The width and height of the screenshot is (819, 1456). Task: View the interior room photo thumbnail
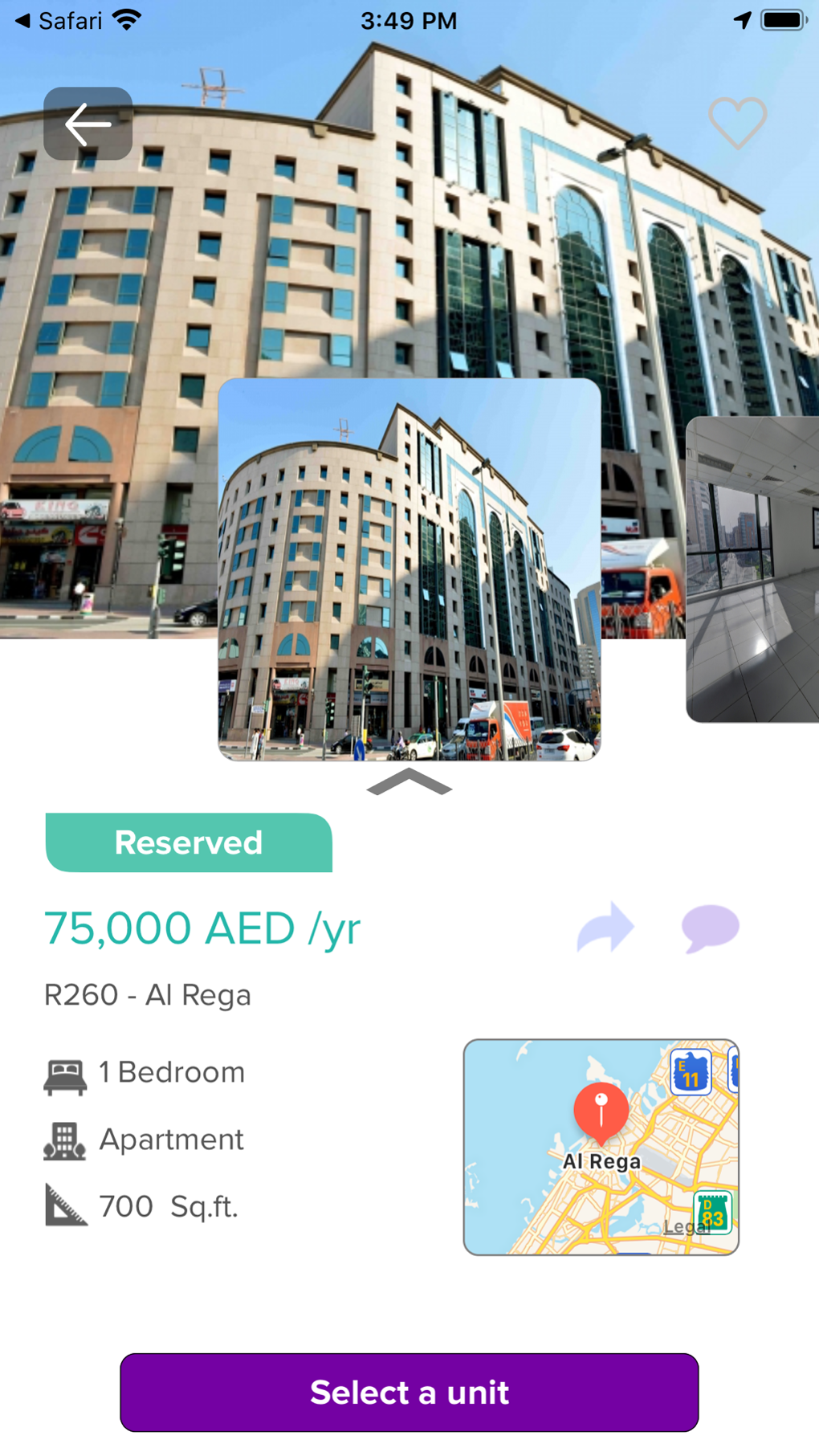[752, 569]
